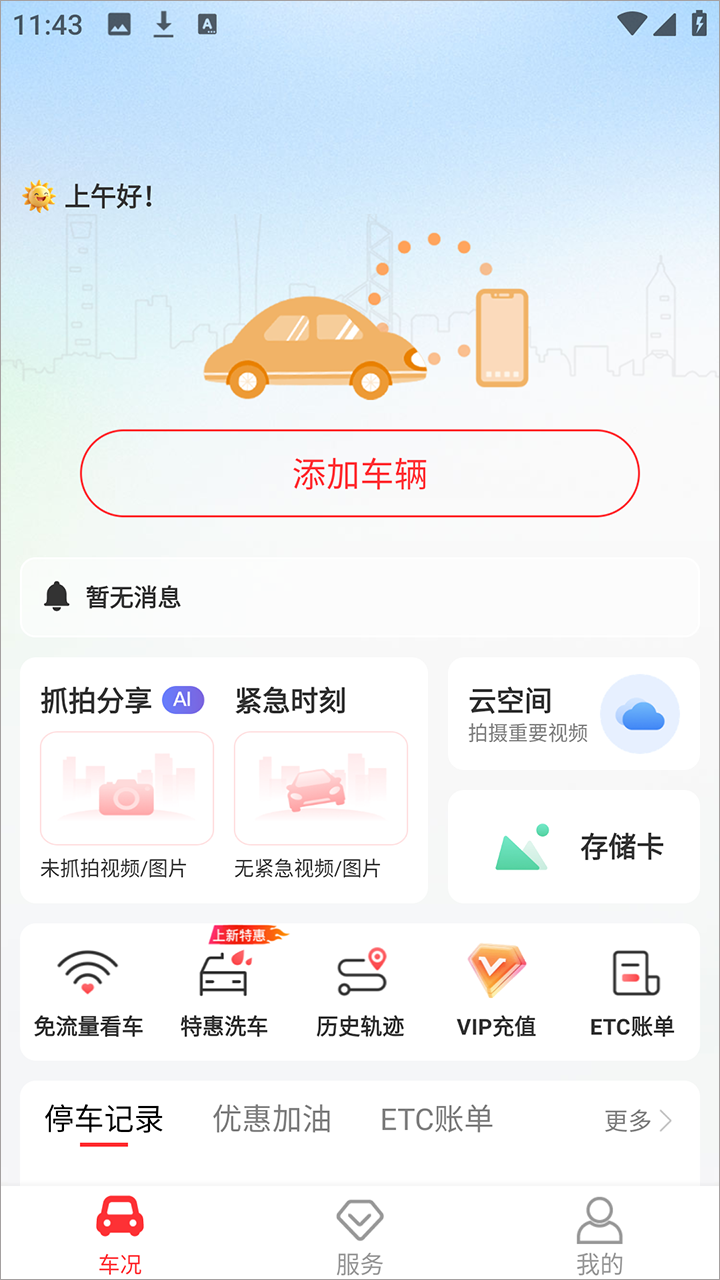Go to the 车况 bottom tab
The image size is (720, 1280).
click(120, 1235)
